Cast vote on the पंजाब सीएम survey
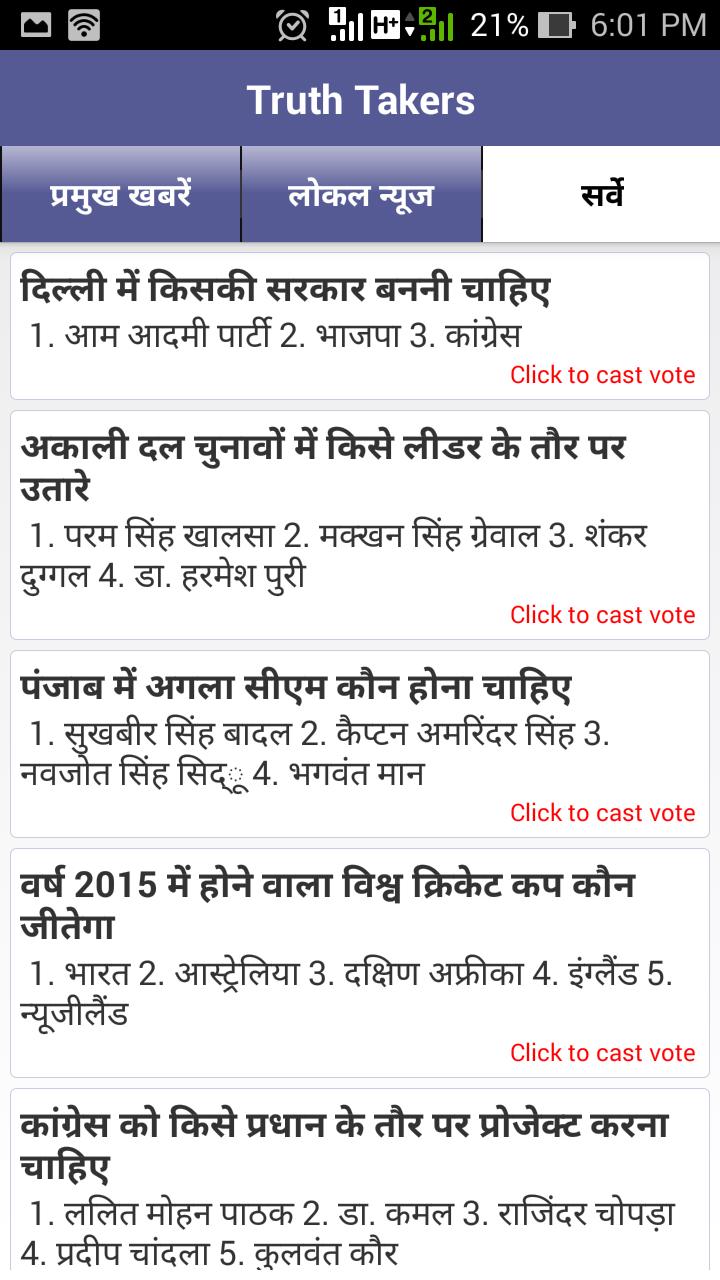The width and height of the screenshot is (720, 1280). [x=602, y=813]
